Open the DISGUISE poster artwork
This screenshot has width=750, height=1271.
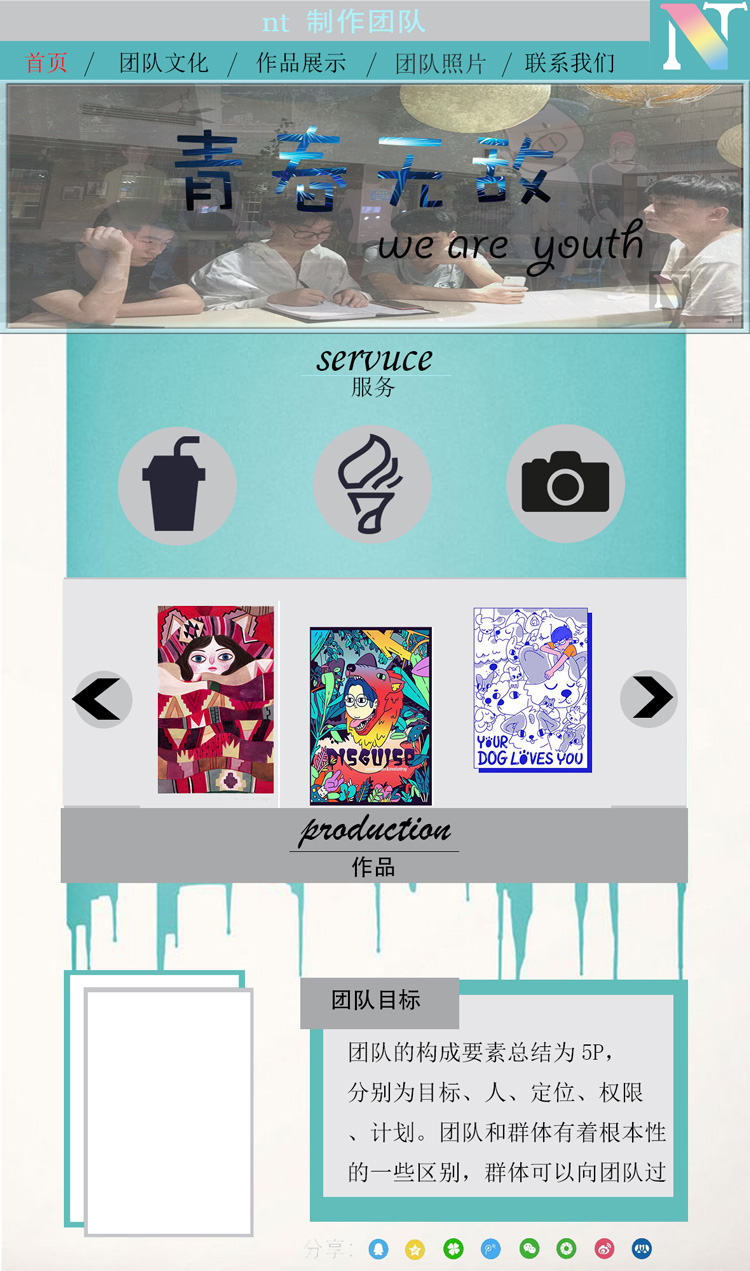click(x=370, y=715)
